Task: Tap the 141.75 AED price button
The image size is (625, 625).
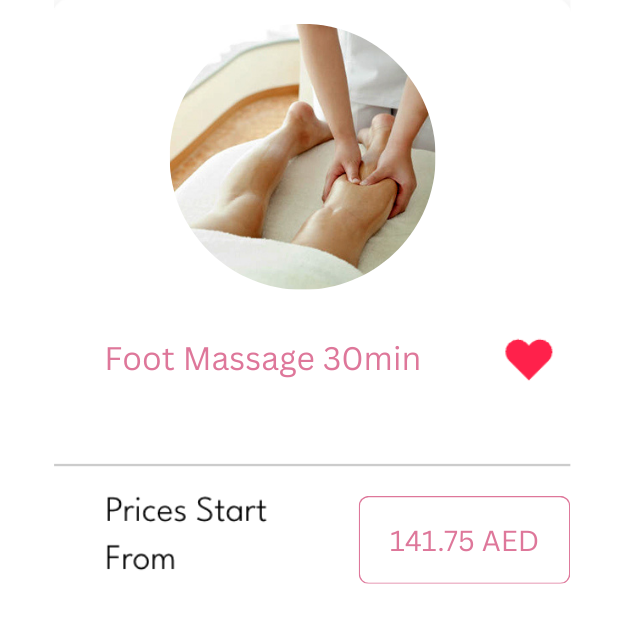Action: (x=464, y=540)
